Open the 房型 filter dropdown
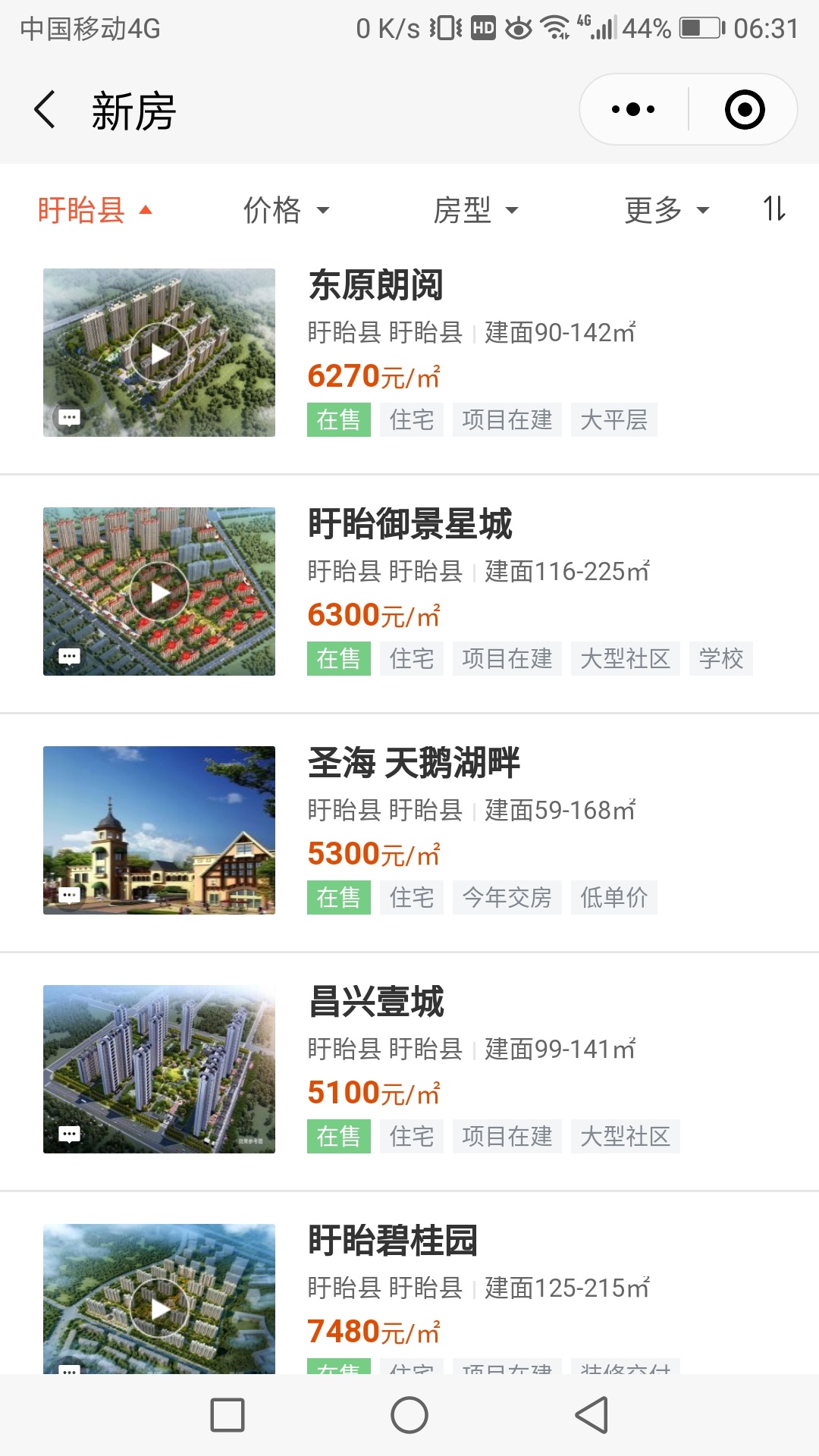 [475, 210]
